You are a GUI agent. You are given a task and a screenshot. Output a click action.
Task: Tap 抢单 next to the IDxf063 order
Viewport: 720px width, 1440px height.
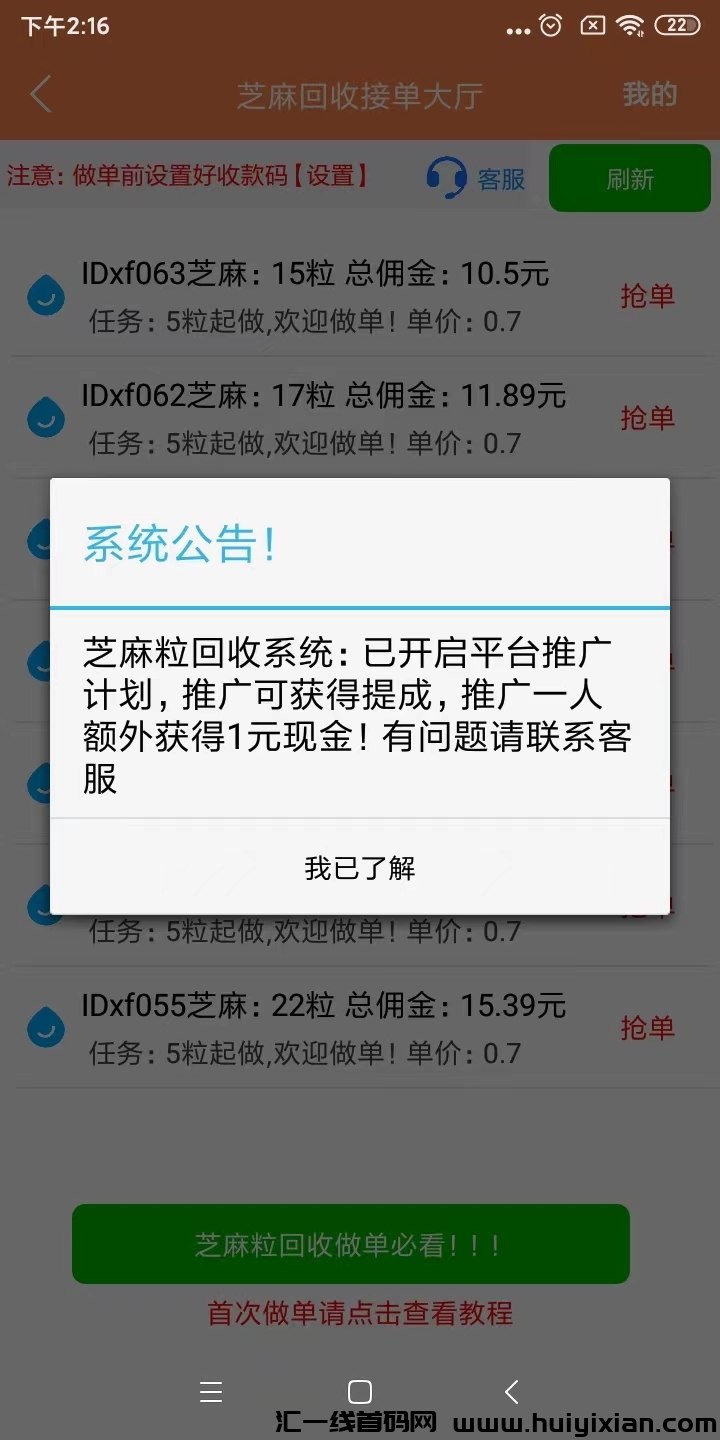(x=648, y=295)
